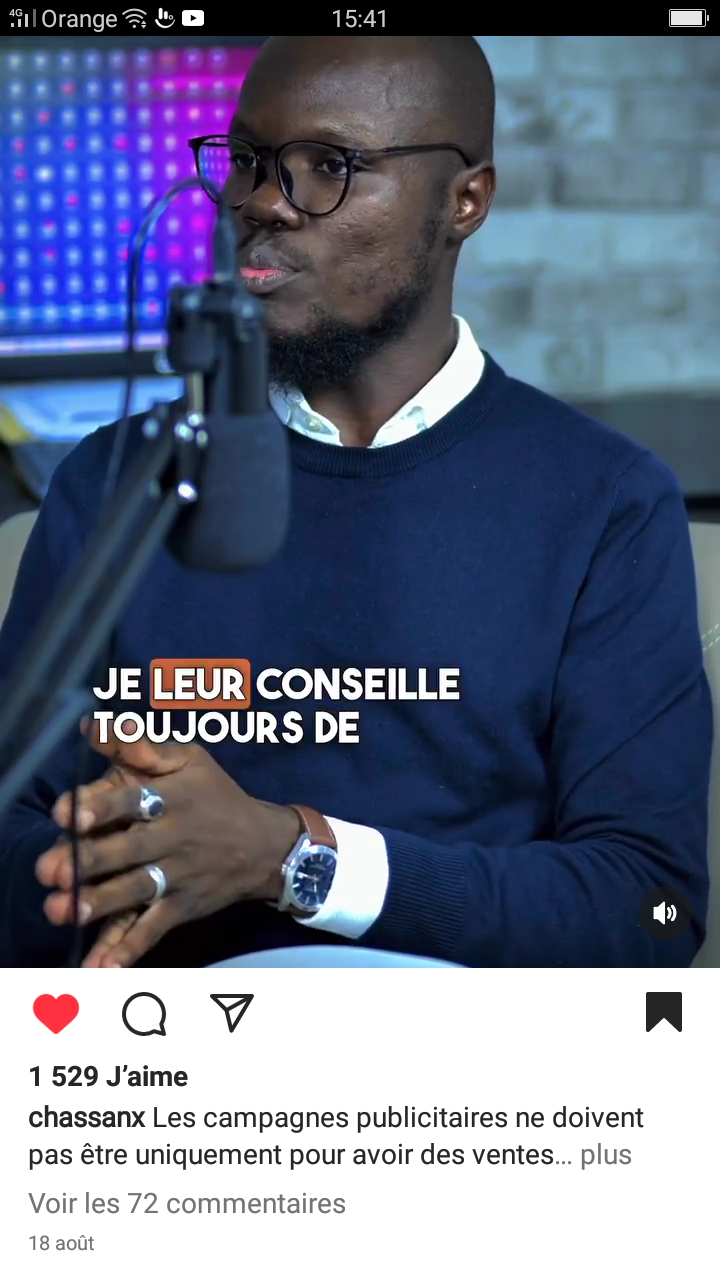
Task: See who liked: 1 529 J'aime
Action: pos(108,1076)
